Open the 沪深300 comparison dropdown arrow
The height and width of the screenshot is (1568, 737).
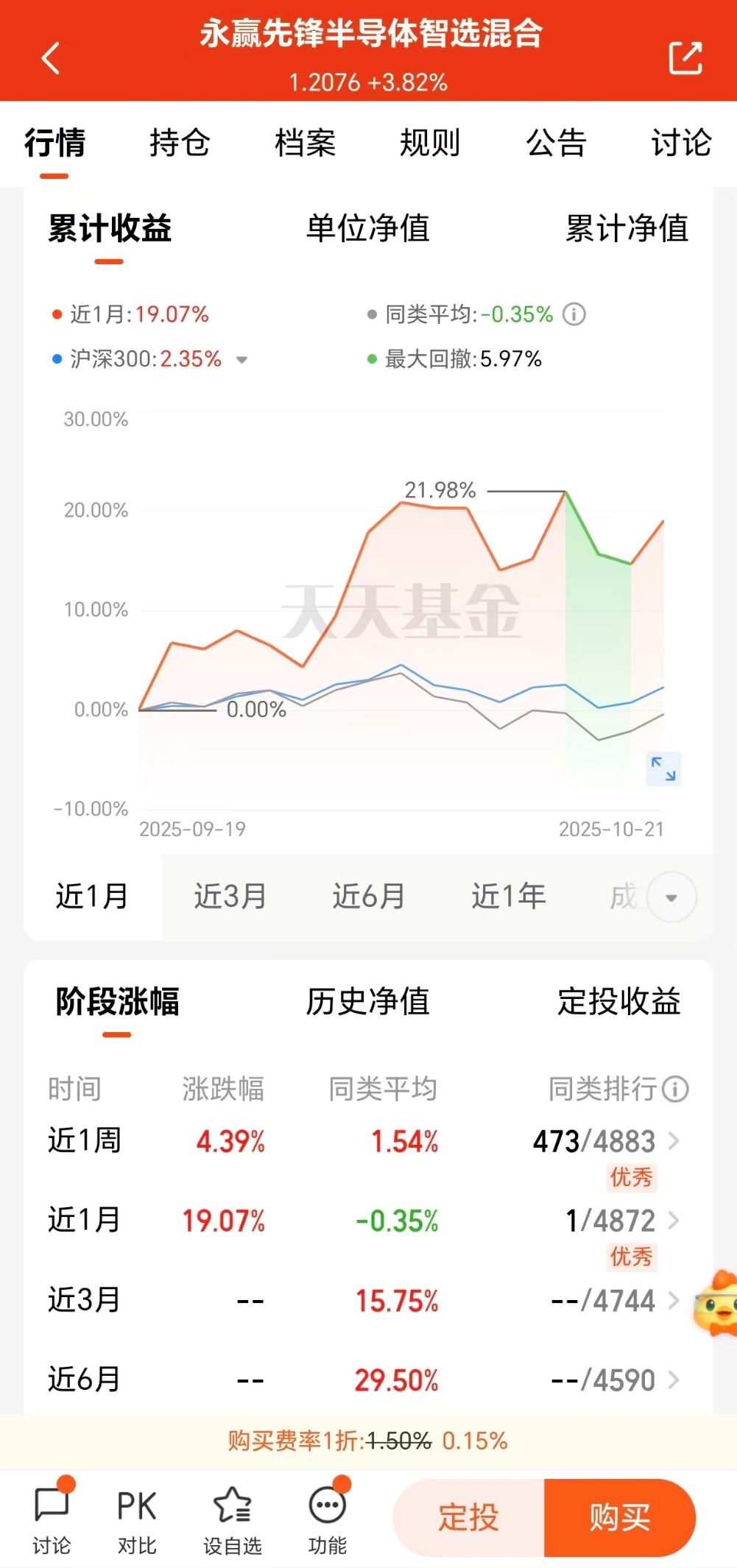point(241,360)
